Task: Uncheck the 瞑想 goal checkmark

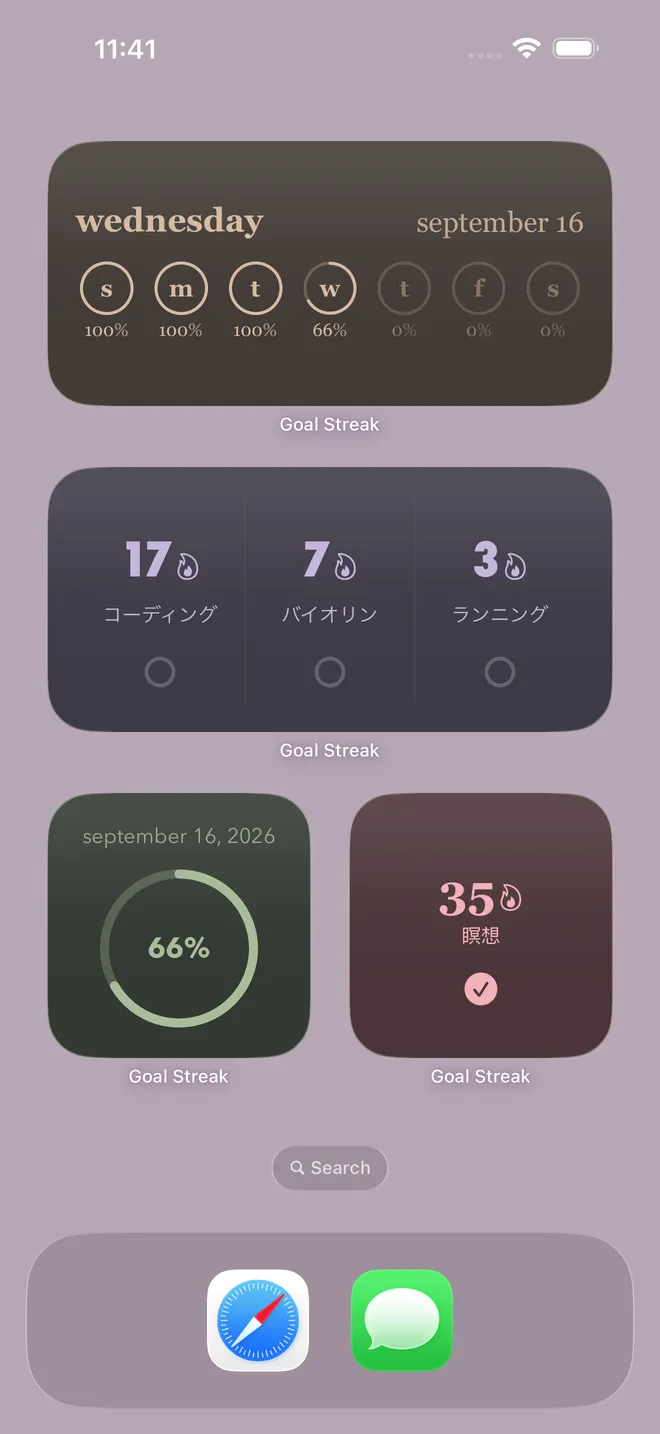Action: 481,989
